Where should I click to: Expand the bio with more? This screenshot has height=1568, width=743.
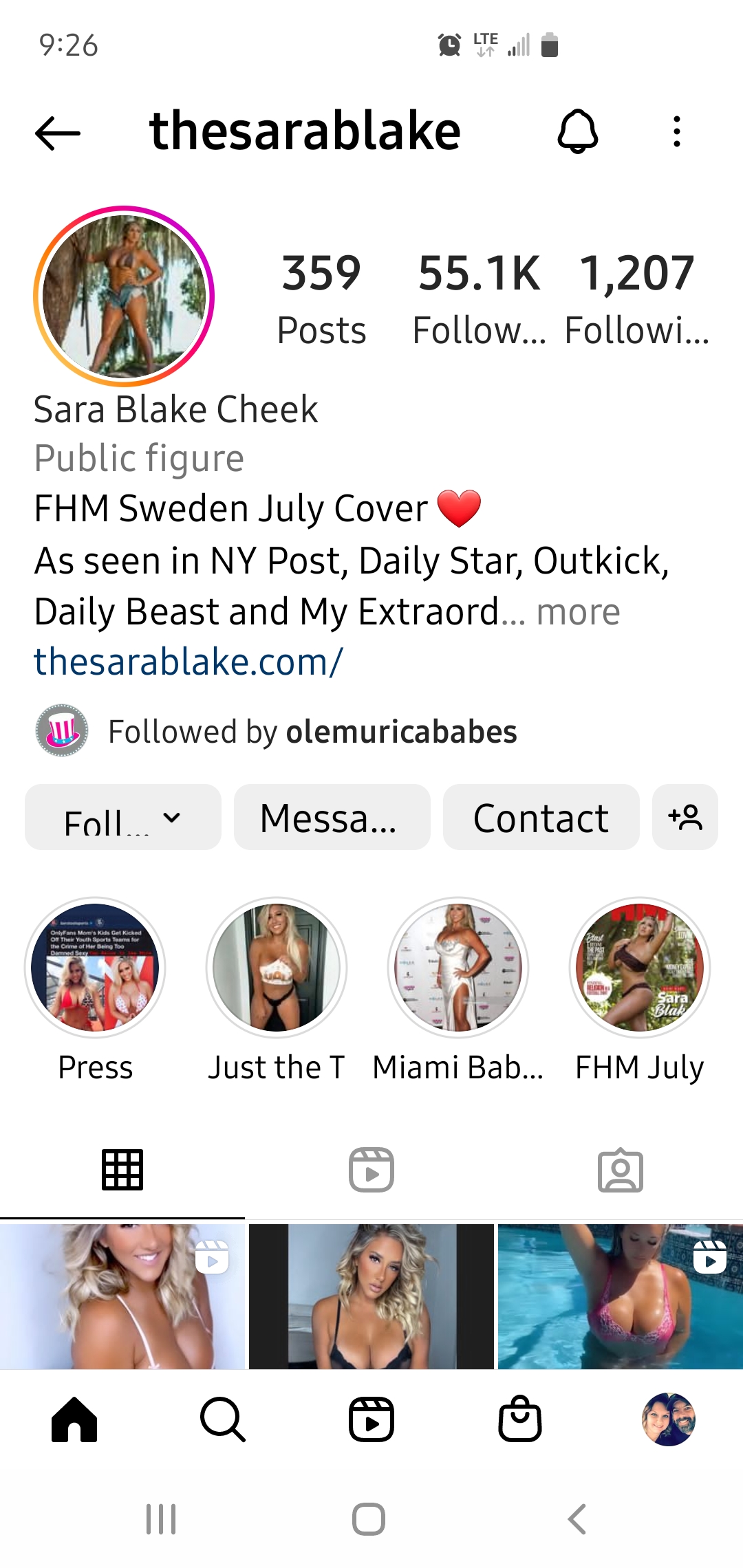[578, 612]
